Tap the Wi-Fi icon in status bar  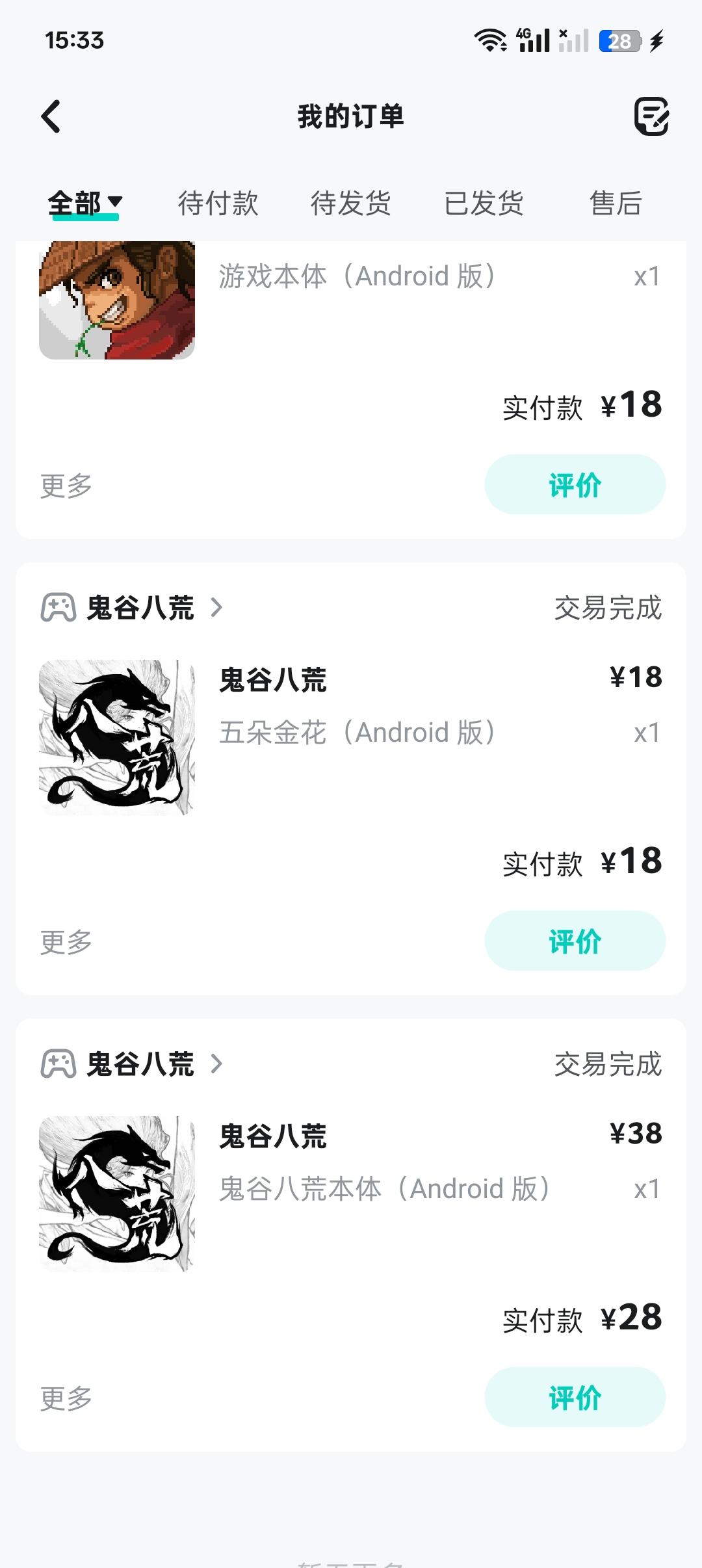click(x=491, y=40)
